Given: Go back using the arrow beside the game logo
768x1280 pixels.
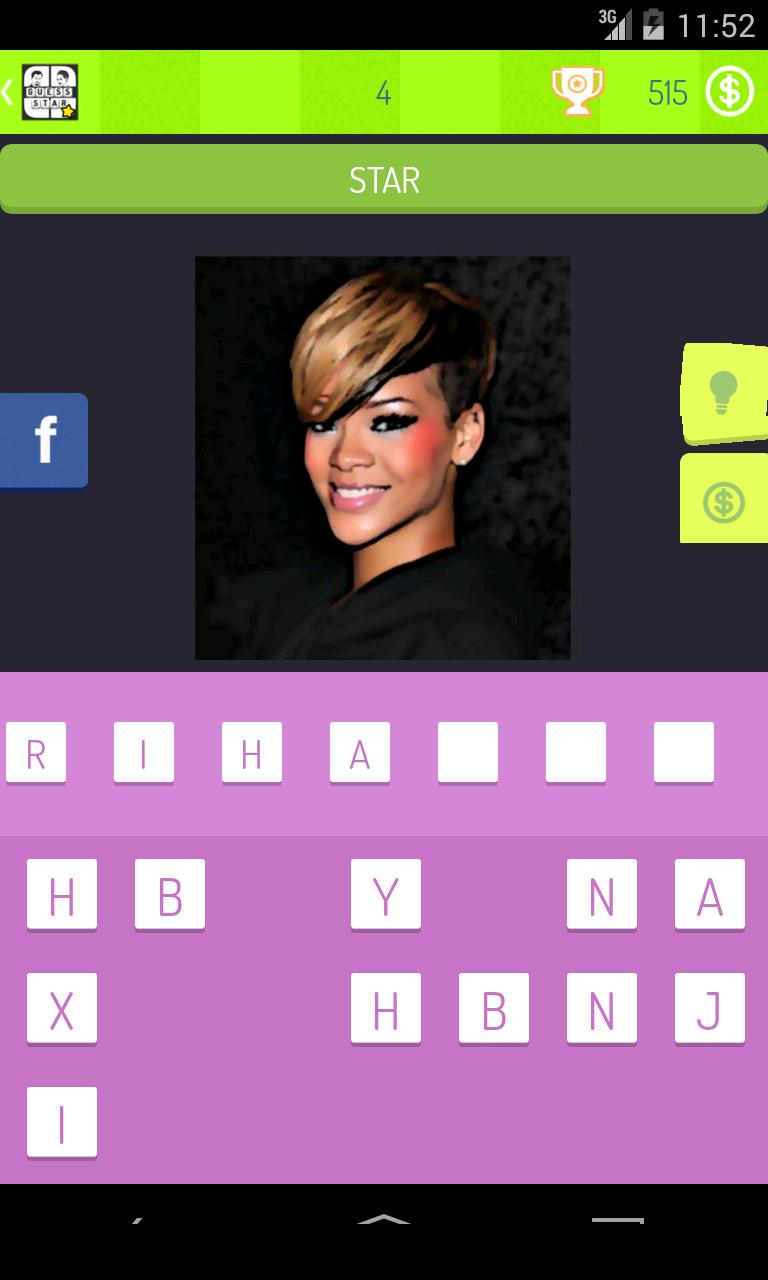Looking at the screenshot, I should [x=9, y=92].
